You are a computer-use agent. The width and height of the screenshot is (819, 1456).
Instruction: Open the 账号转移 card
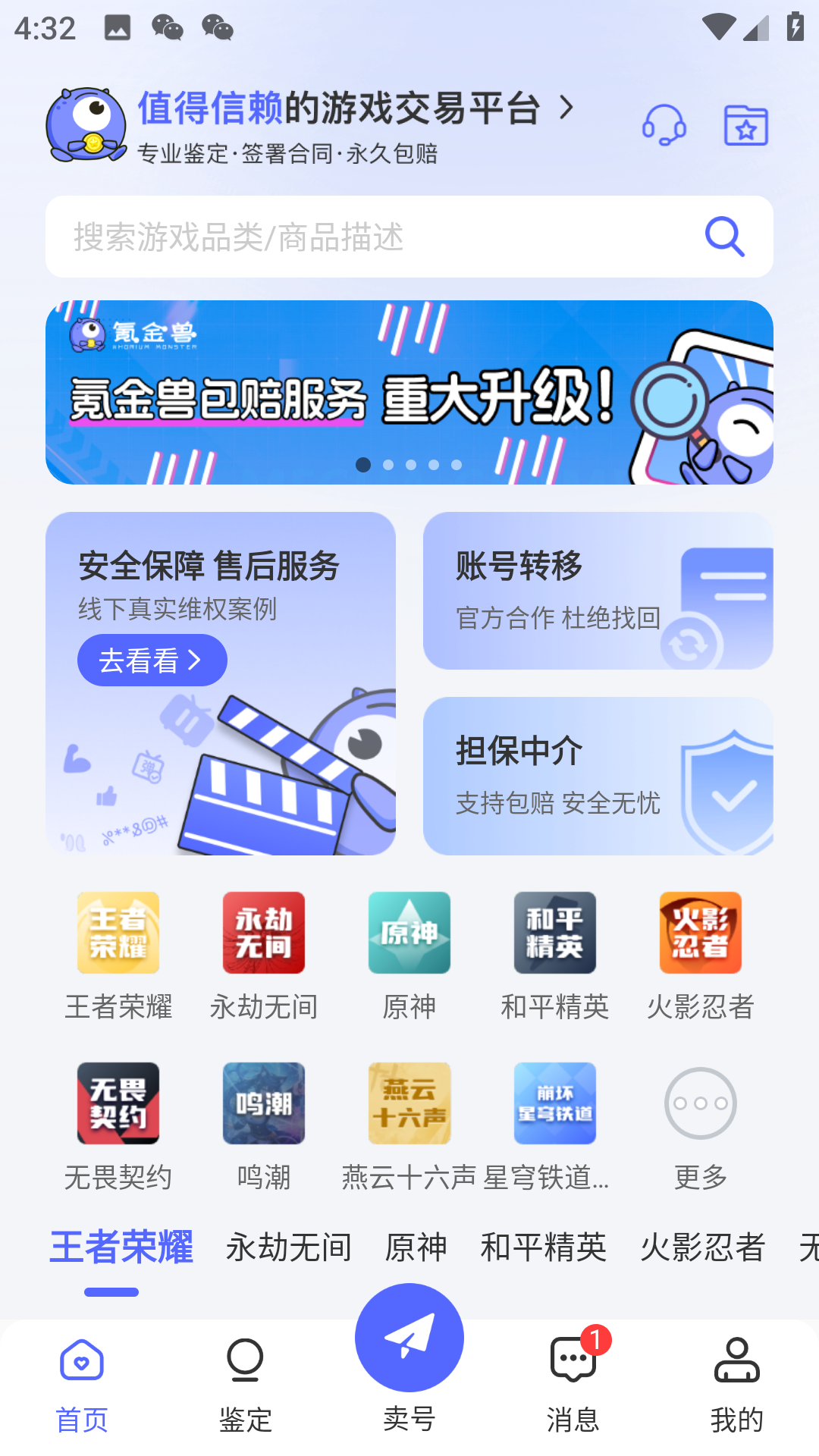[598, 591]
